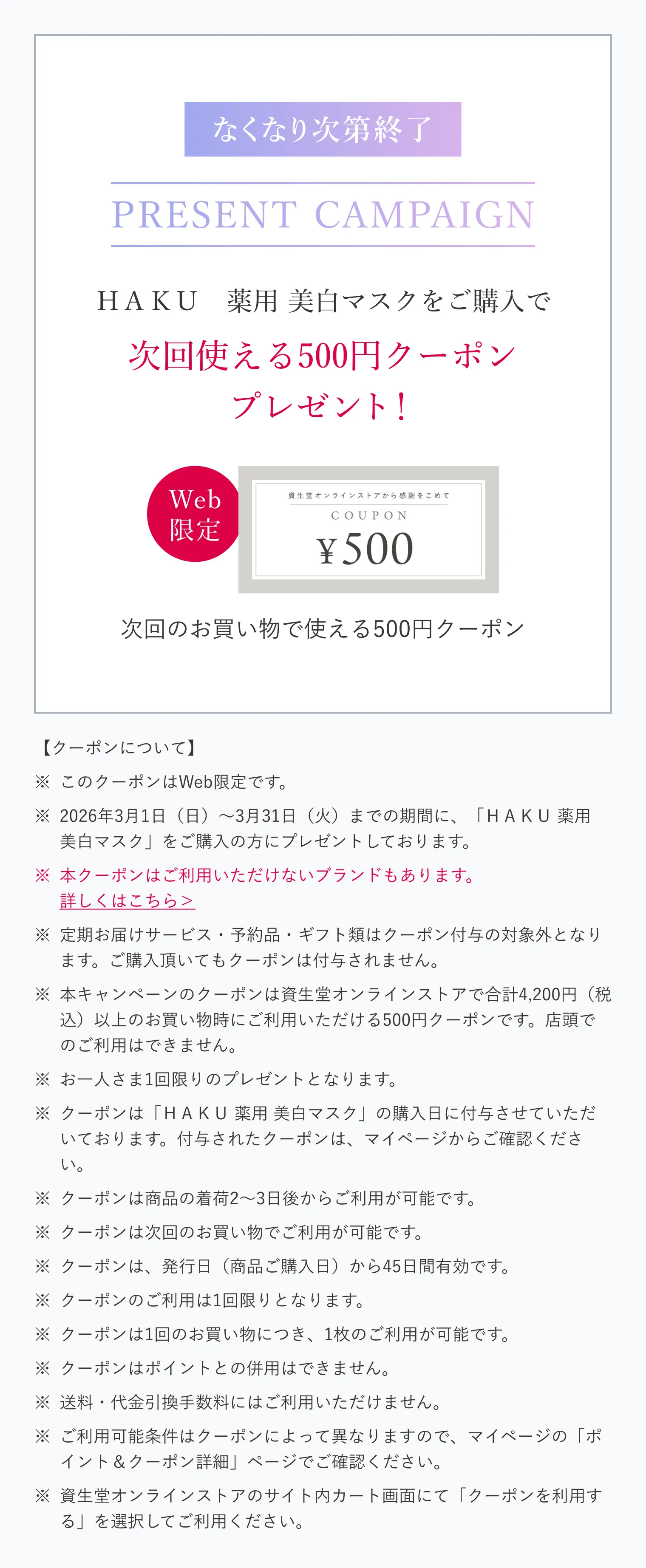Open the 詳しくはこちら details link

127,900
